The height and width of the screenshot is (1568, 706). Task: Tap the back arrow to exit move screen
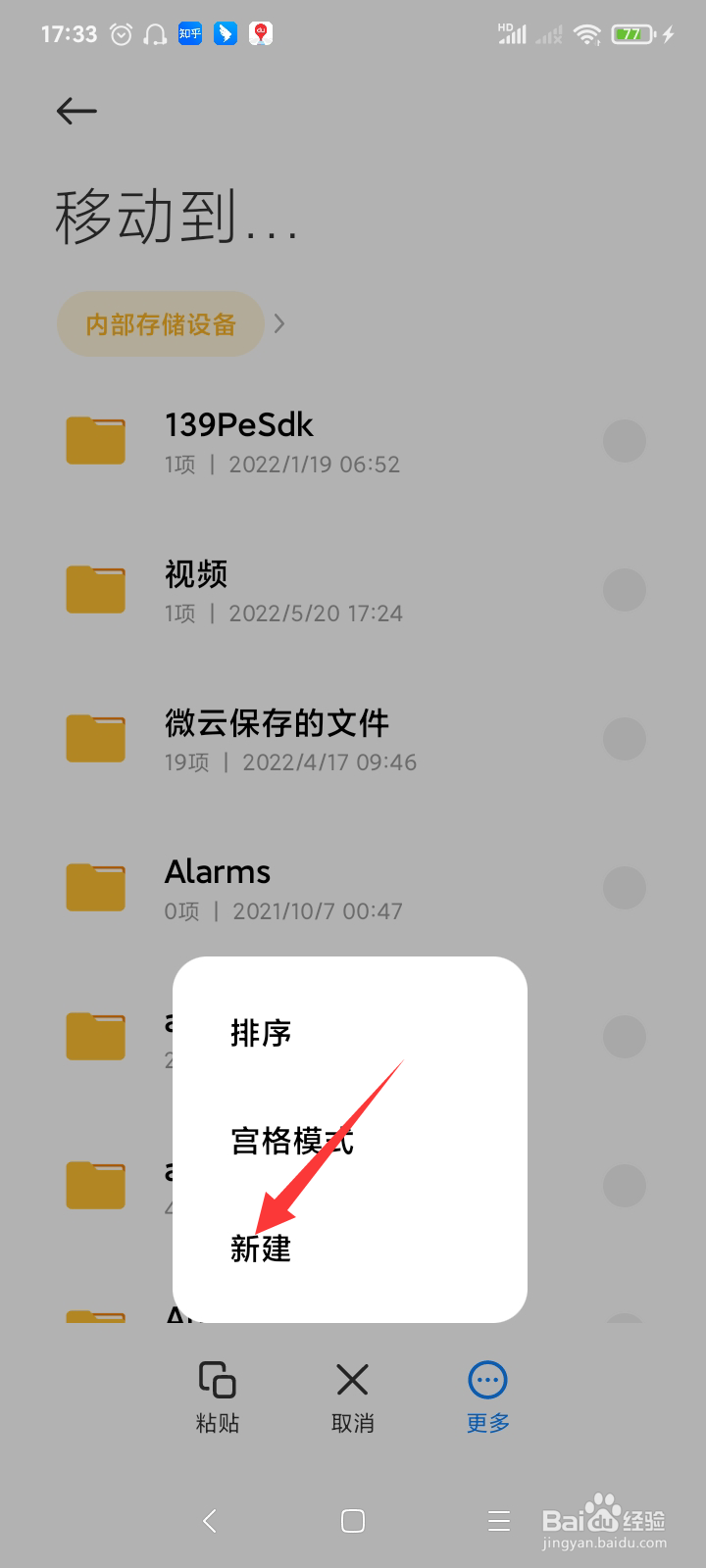[76, 111]
